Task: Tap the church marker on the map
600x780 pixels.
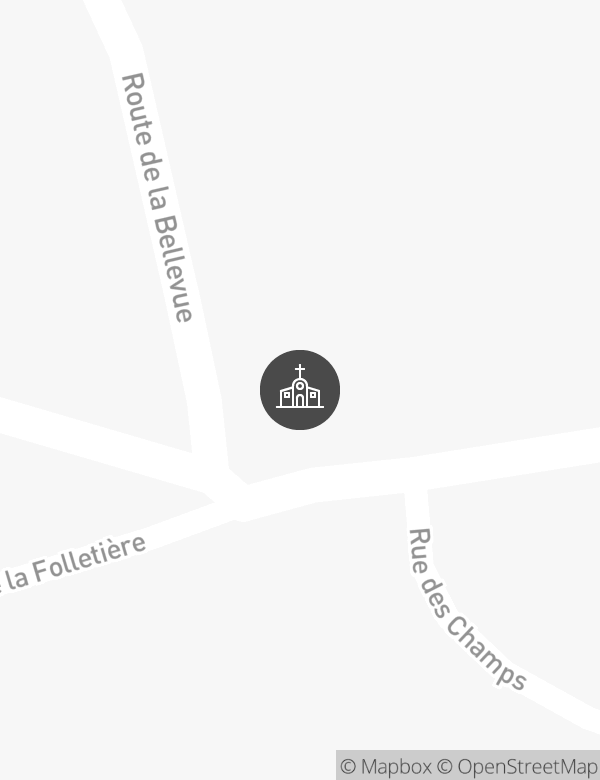Action: coord(300,390)
